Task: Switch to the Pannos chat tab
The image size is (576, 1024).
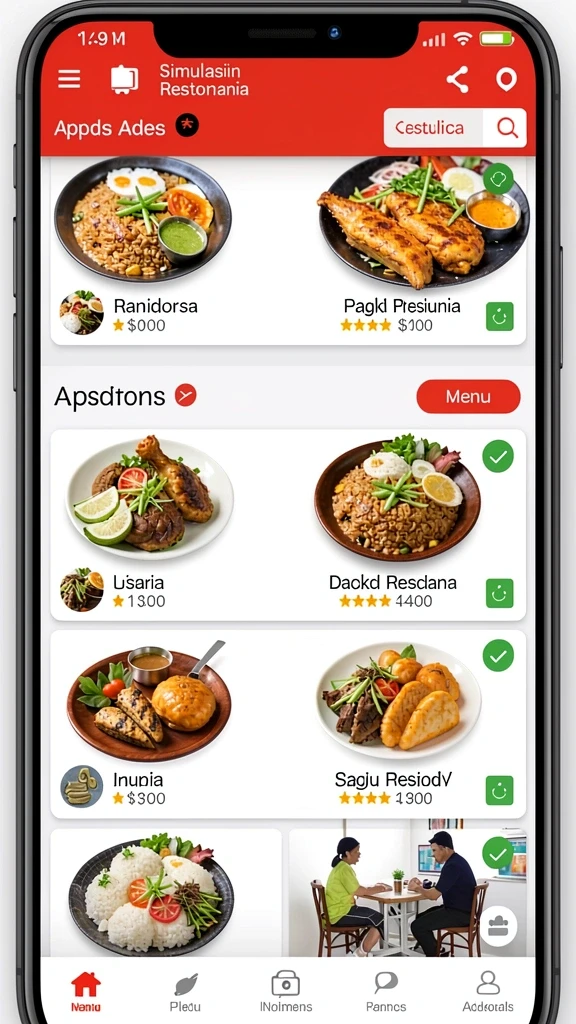Action: tap(386, 991)
